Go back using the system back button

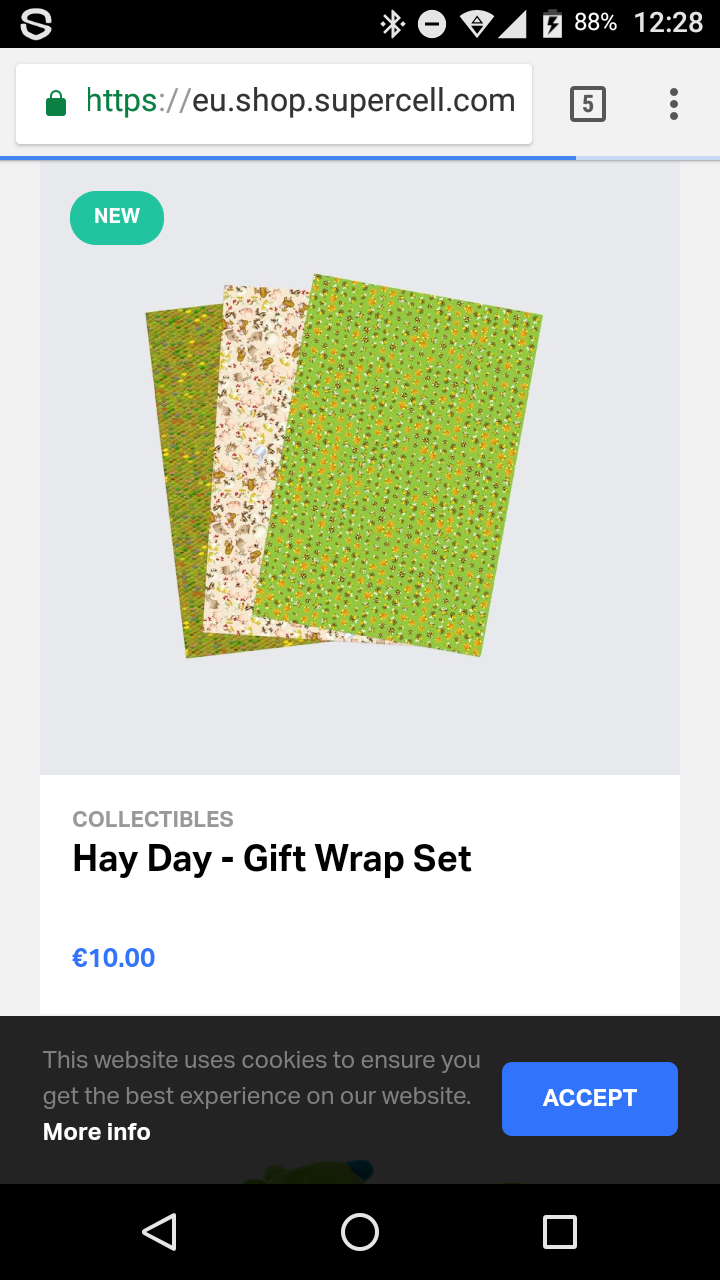point(160,1232)
